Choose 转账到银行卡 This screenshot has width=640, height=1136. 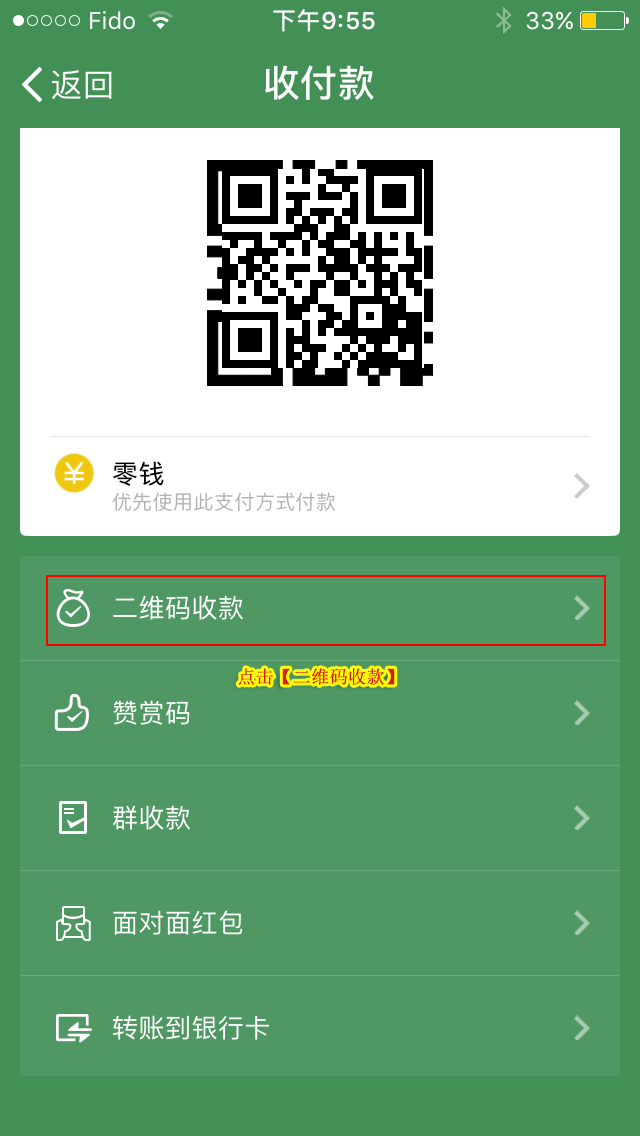pyautogui.click(x=320, y=1027)
